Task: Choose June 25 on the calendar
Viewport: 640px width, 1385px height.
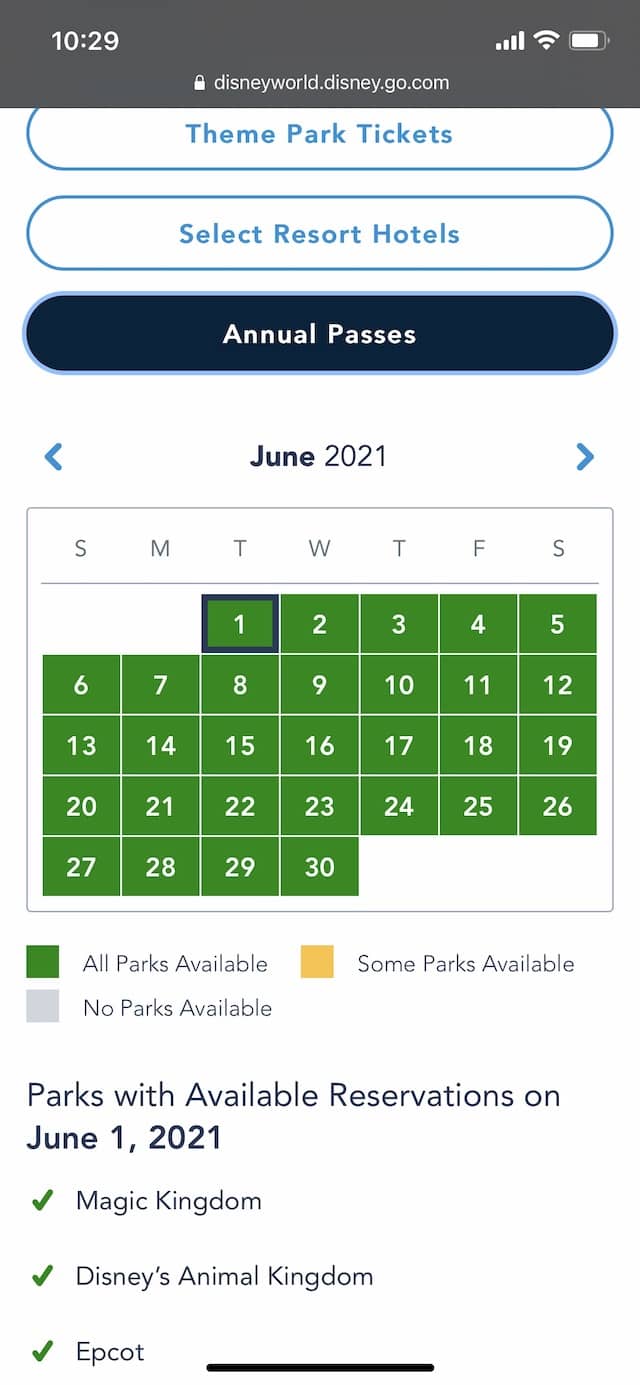Action: (x=478, y=806)
